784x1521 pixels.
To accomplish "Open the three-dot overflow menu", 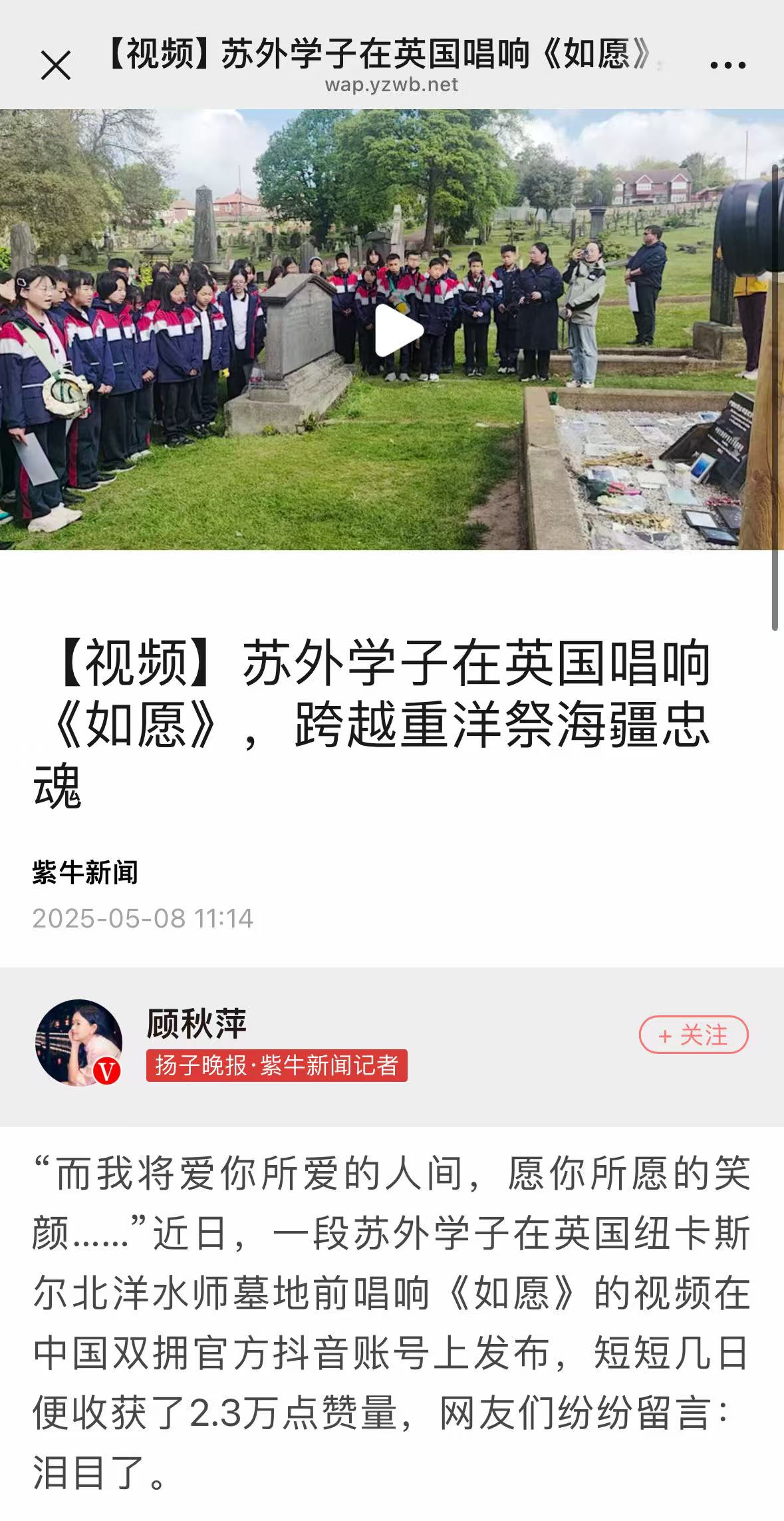I will point(727,65).
